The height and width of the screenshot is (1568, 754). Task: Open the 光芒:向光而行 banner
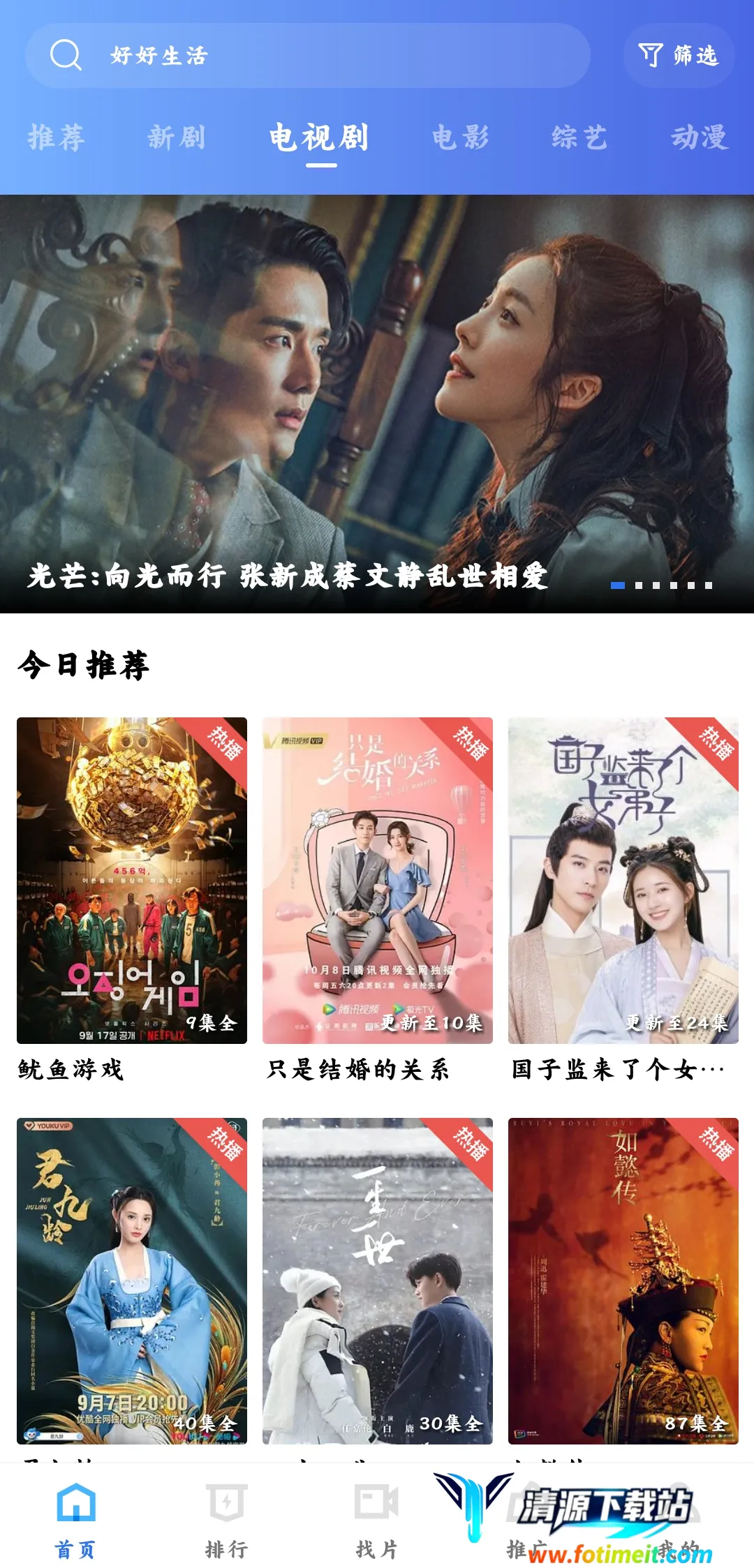coord(377,403)
